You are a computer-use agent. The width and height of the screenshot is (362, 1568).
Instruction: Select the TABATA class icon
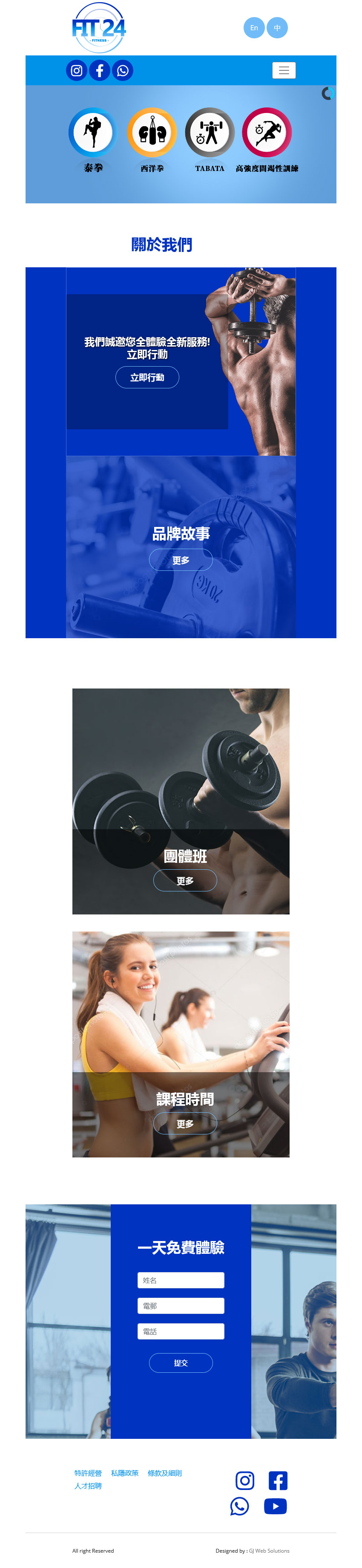coord(210,132)
